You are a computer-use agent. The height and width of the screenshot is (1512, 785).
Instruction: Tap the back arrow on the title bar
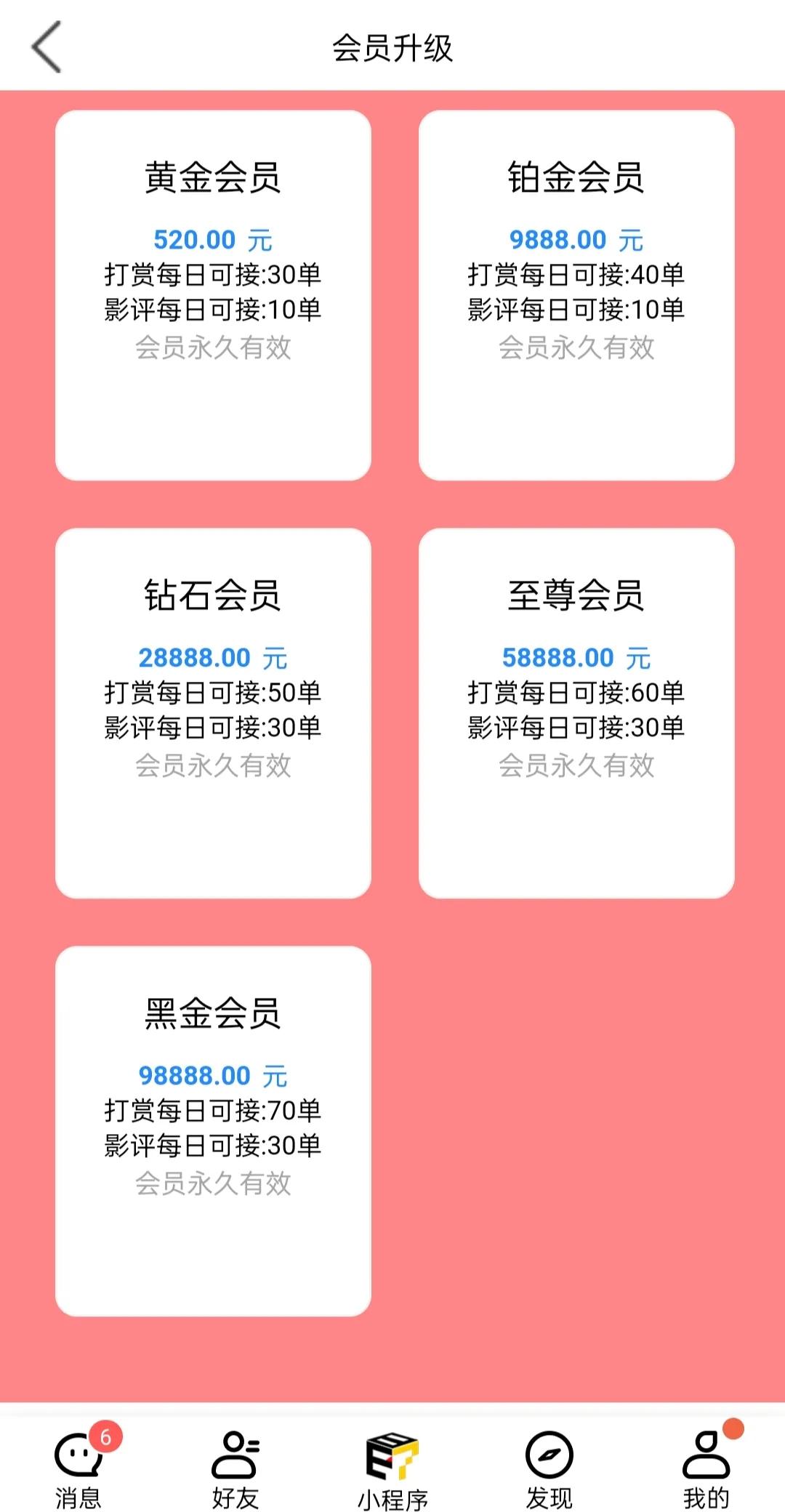tap(45, 48)
